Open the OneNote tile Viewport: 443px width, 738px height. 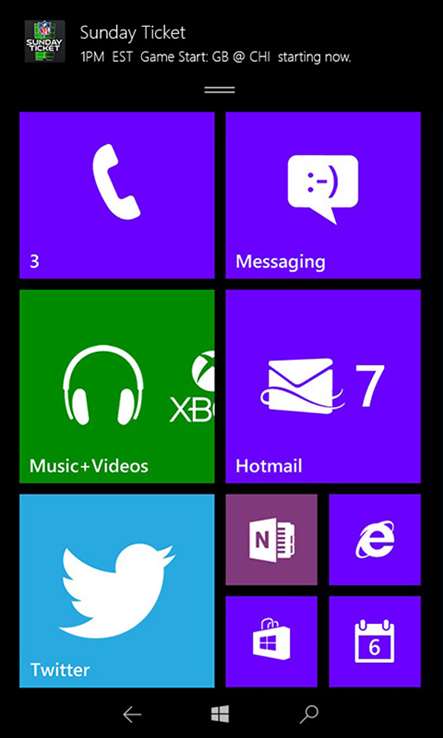[271, 539]
